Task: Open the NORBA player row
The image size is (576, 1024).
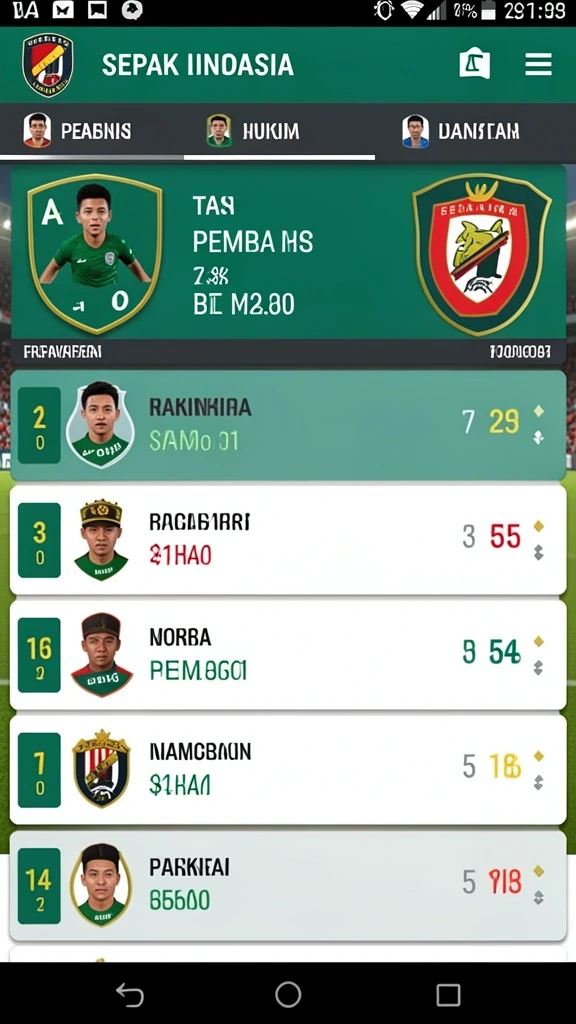Action: [288, 654]
